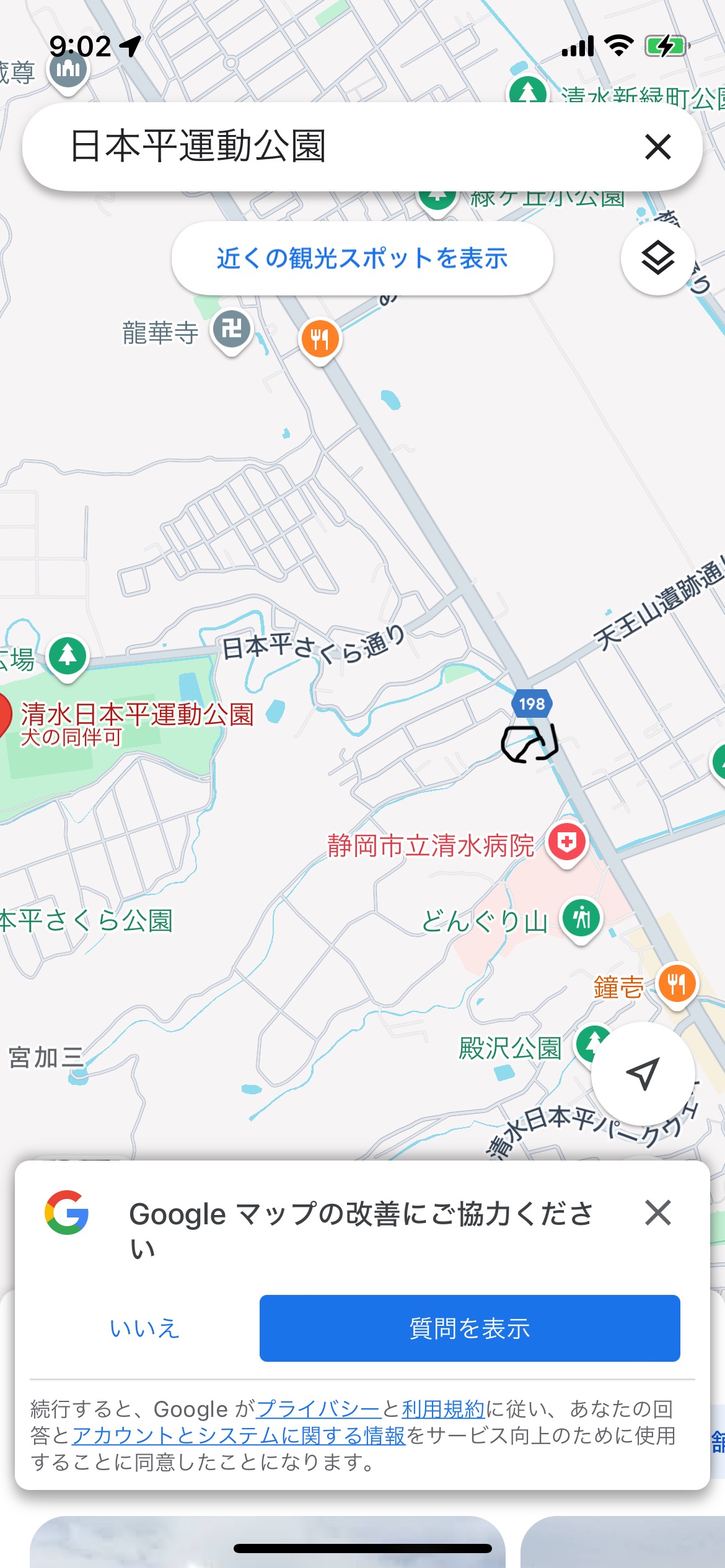Open アカウントとシステムに関する情報 link

(239, 1435)
